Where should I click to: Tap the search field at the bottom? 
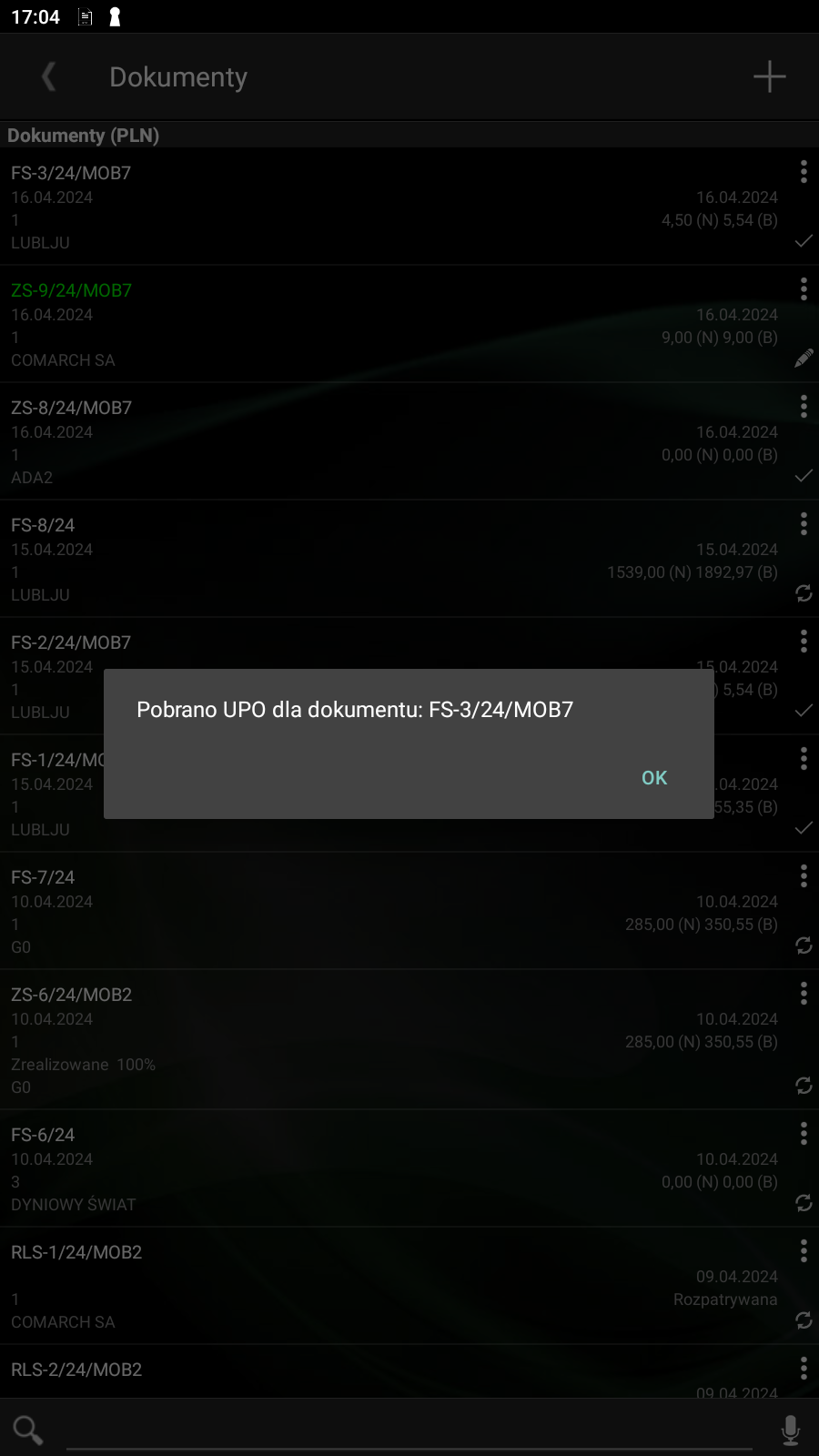coord(409,1430)
